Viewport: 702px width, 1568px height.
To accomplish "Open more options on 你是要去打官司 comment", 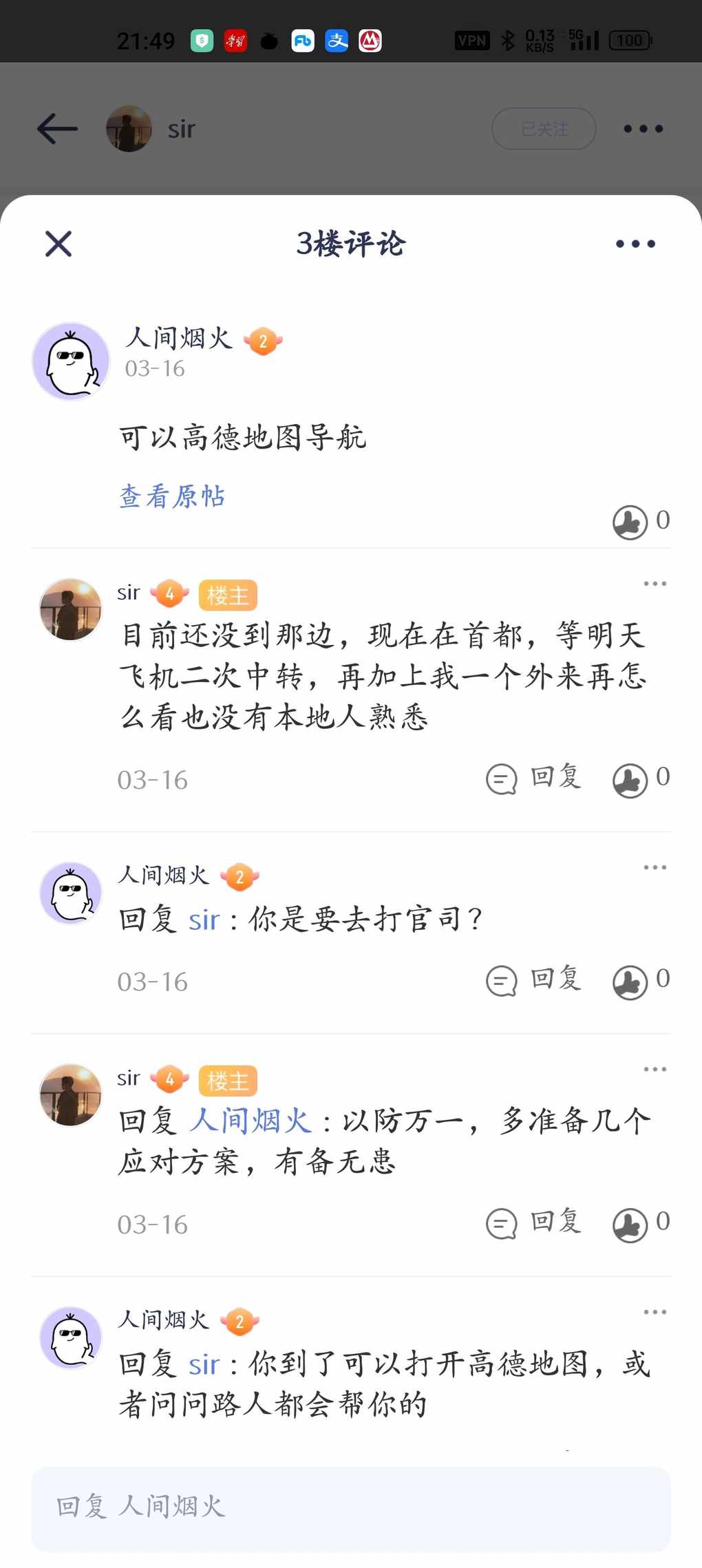I will coord(655,867).
